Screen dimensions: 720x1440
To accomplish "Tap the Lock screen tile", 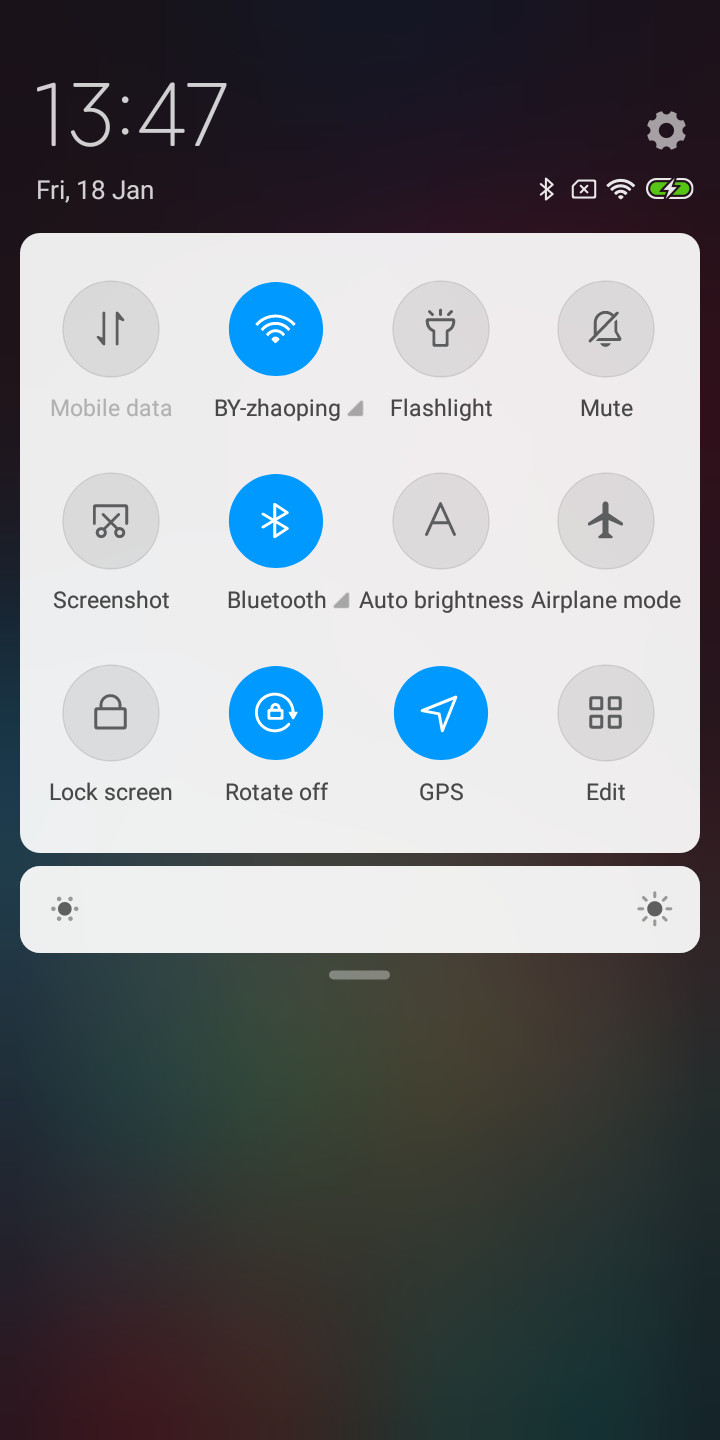I will 111,713.
